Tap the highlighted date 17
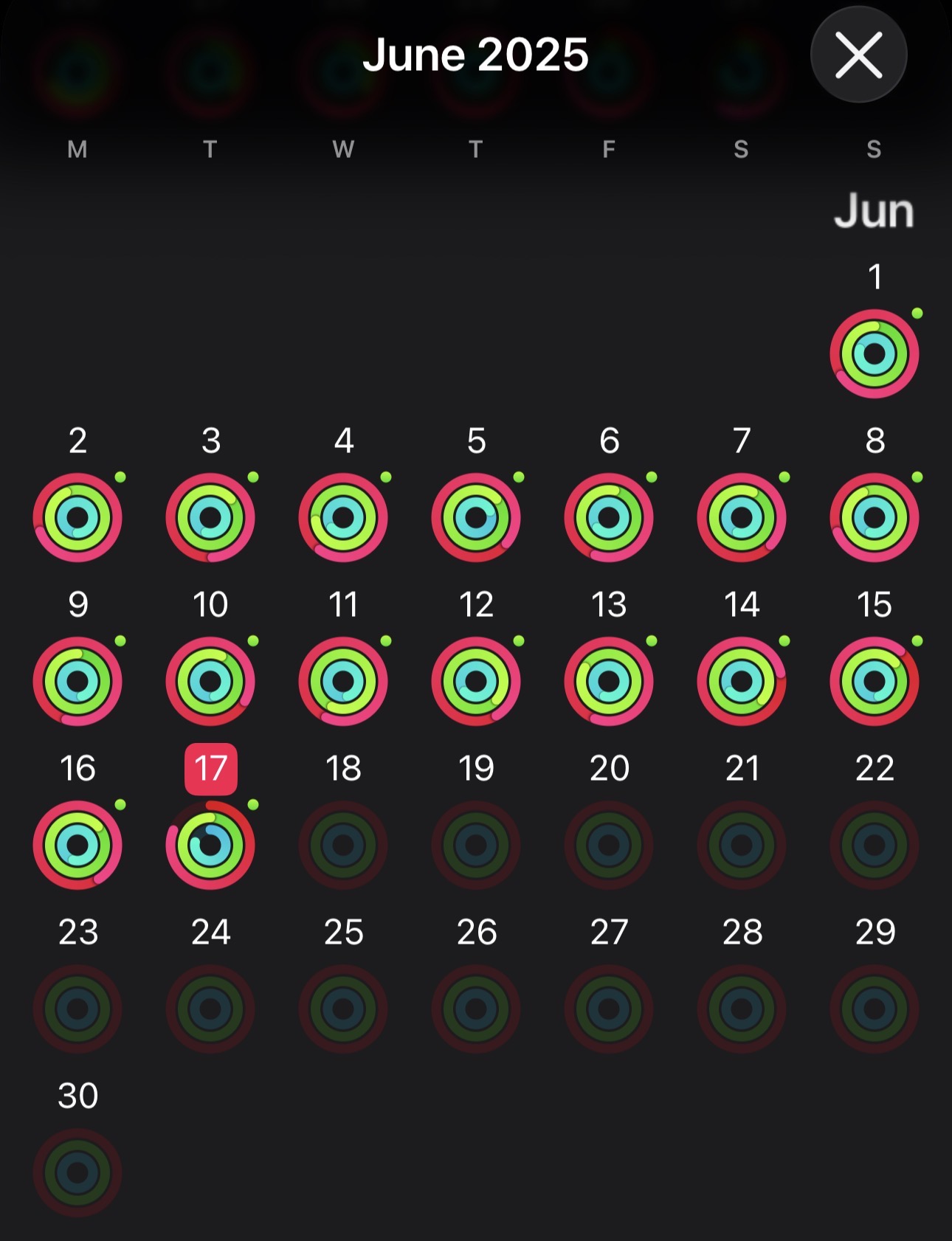Image resolution: width=952 pixels, height=1241 pixels. pos(210,769)
